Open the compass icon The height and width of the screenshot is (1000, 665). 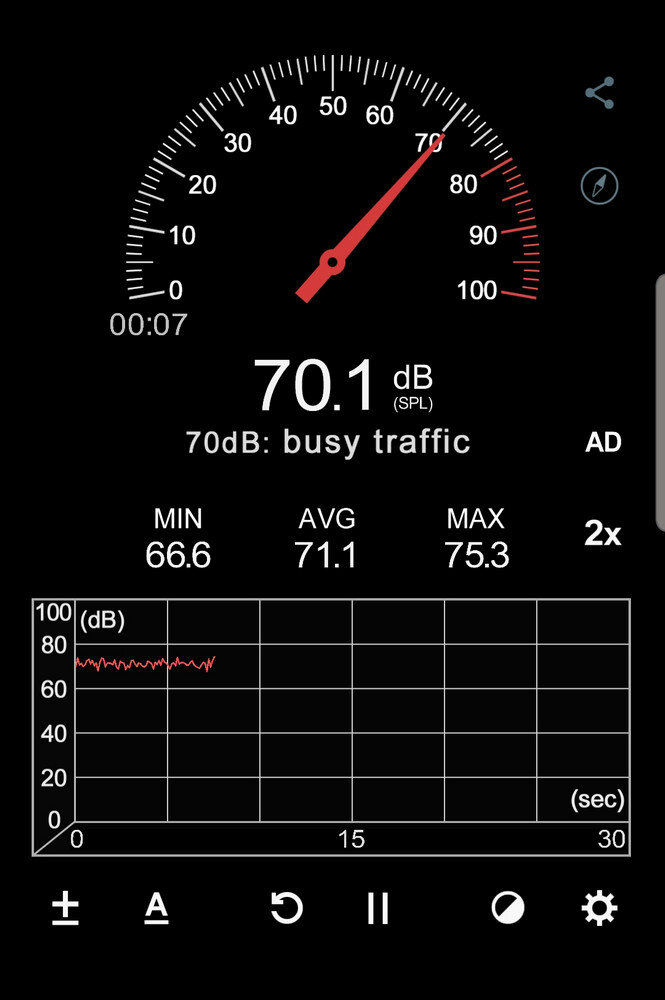coord(600,185)
